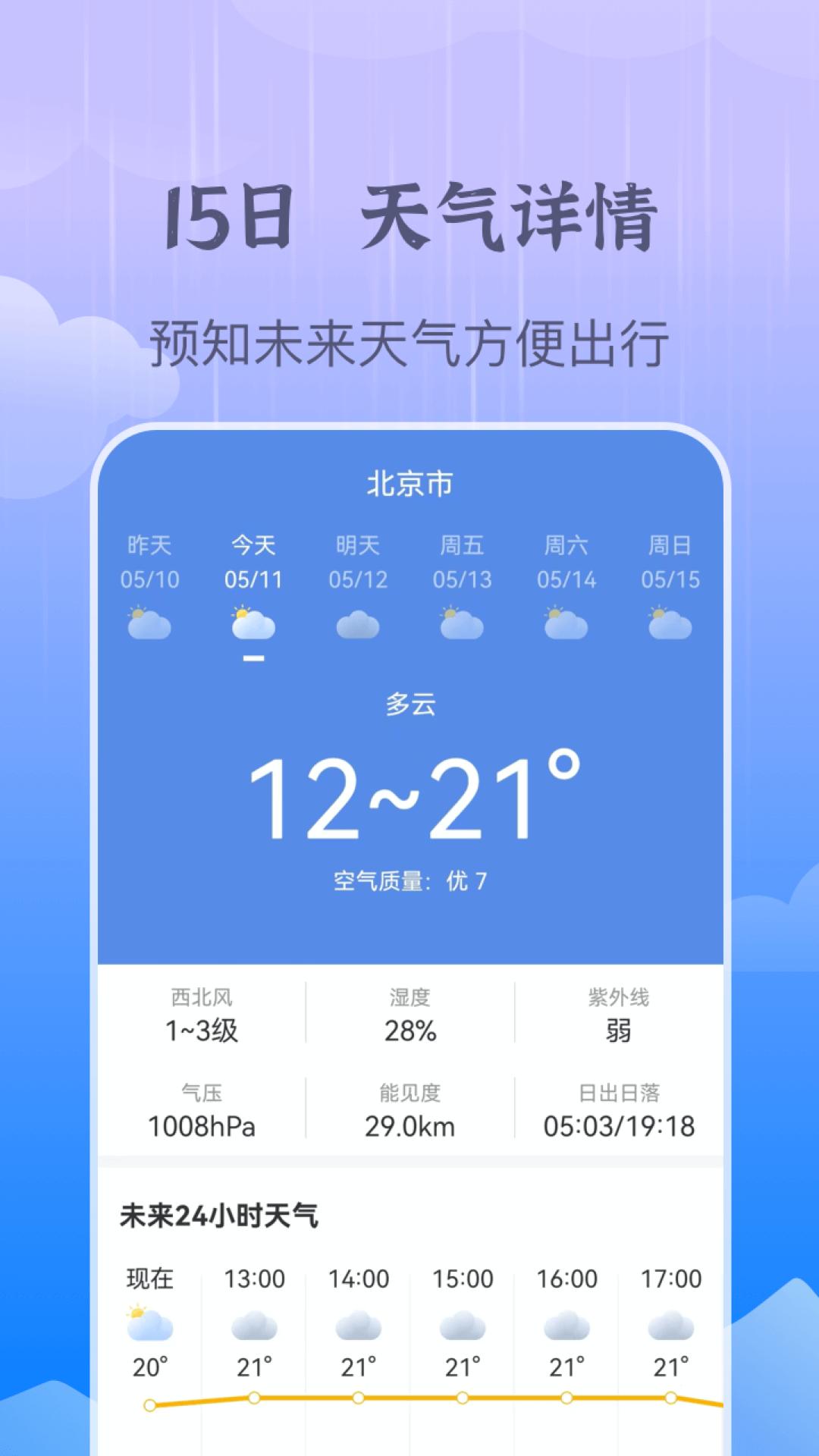Select the 今天 05/11 day tab
This screenshot has height=1456, width=819.
253,561
